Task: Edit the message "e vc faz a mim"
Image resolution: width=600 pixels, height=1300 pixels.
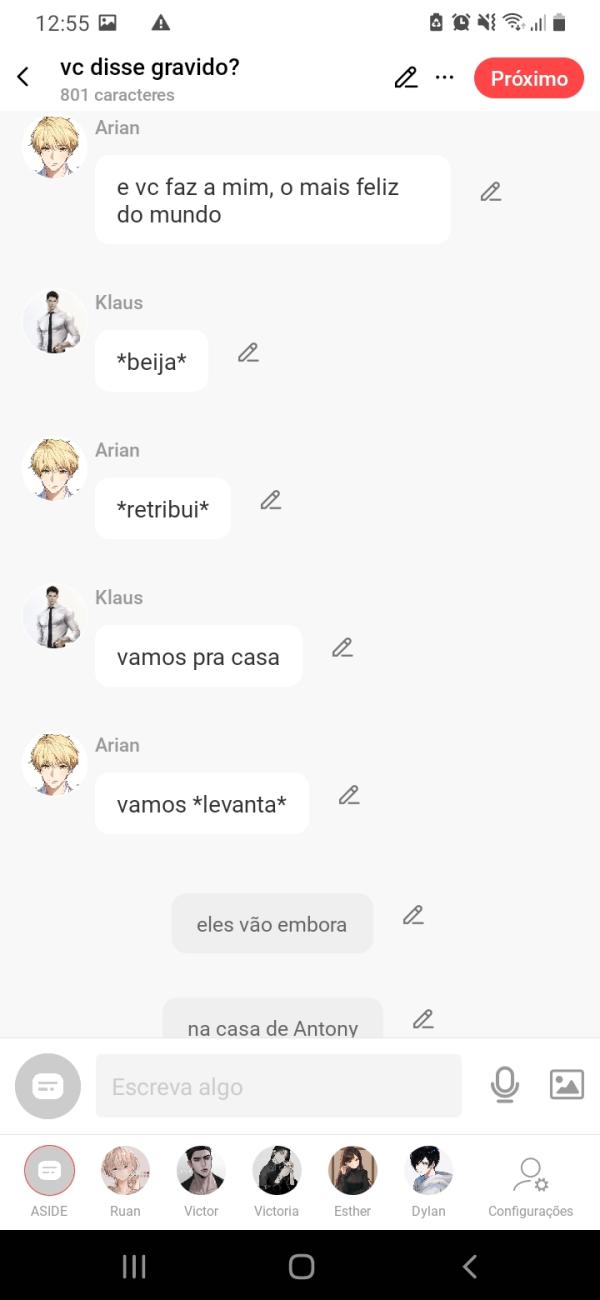Action: click(490, 192)
